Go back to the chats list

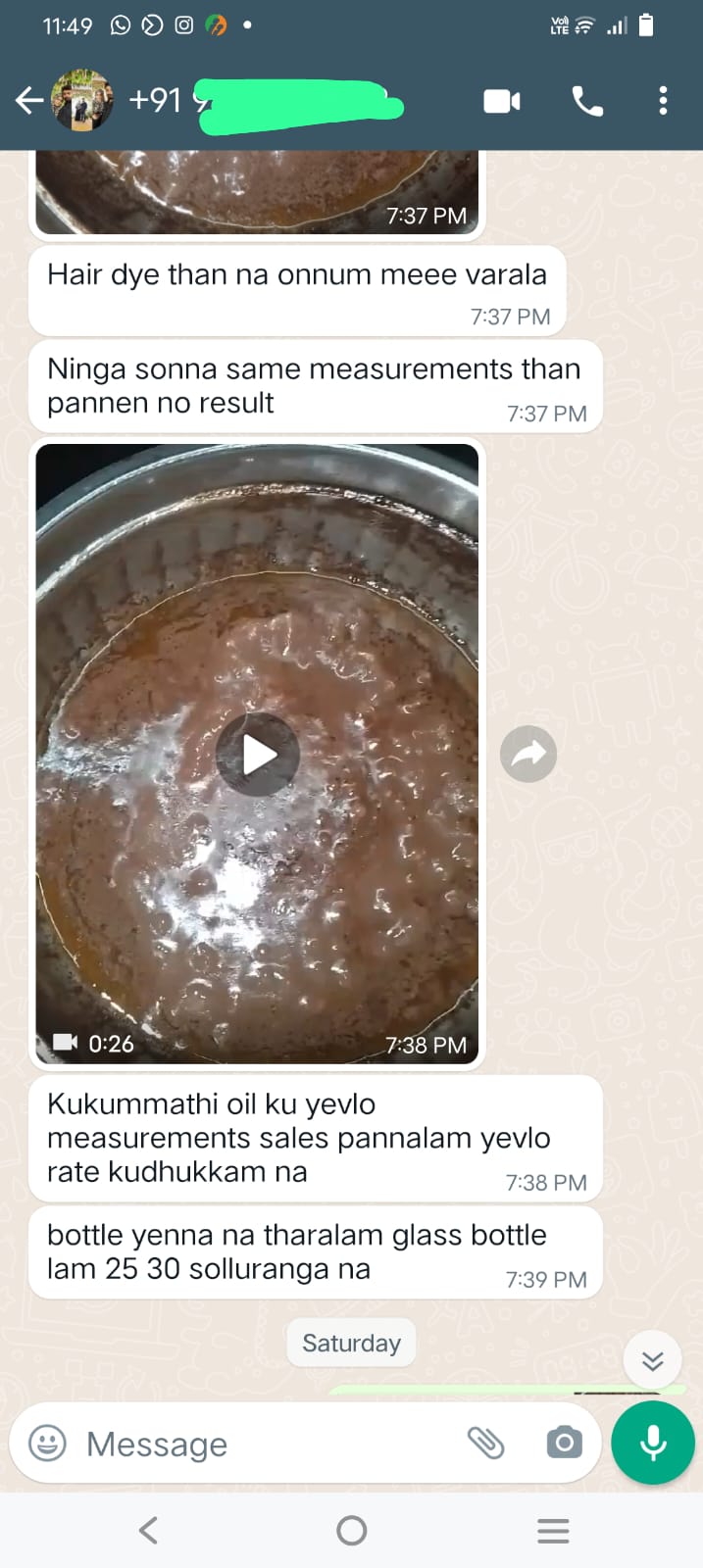[29, 100]
